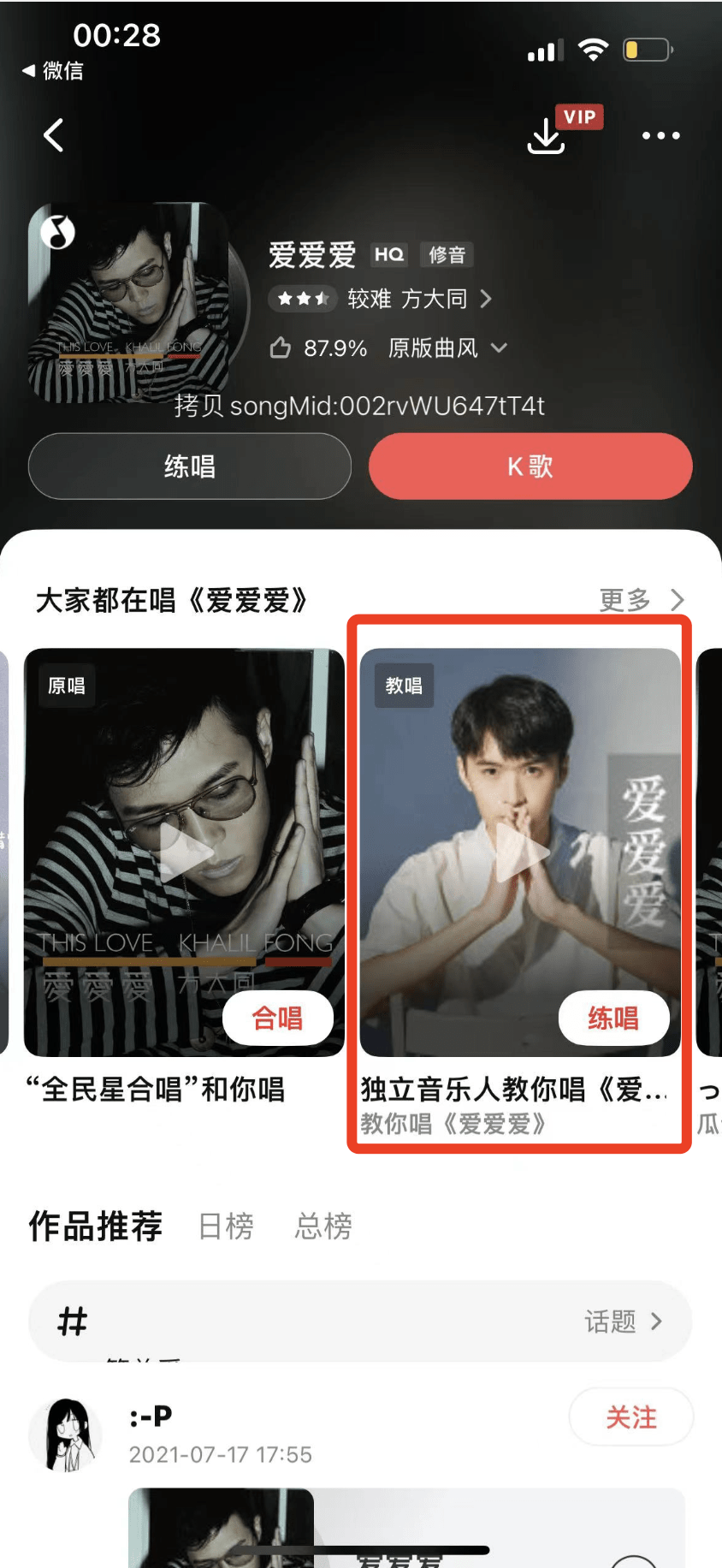Open :-P's profile avatar
Image resolution: width=722 pixels, height=1568 pixels.
coord(66,1434)
